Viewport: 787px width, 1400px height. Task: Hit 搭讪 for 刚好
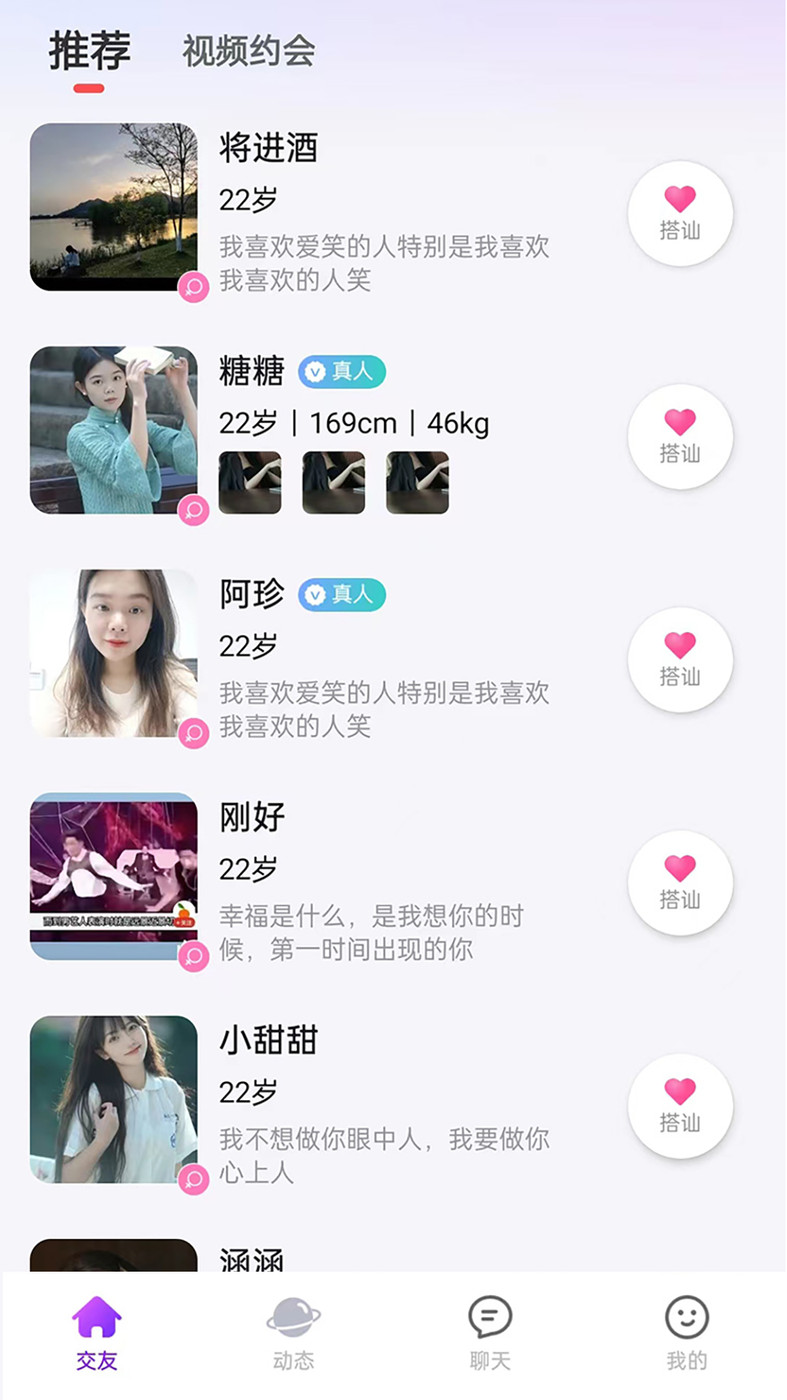pos(680,882)
